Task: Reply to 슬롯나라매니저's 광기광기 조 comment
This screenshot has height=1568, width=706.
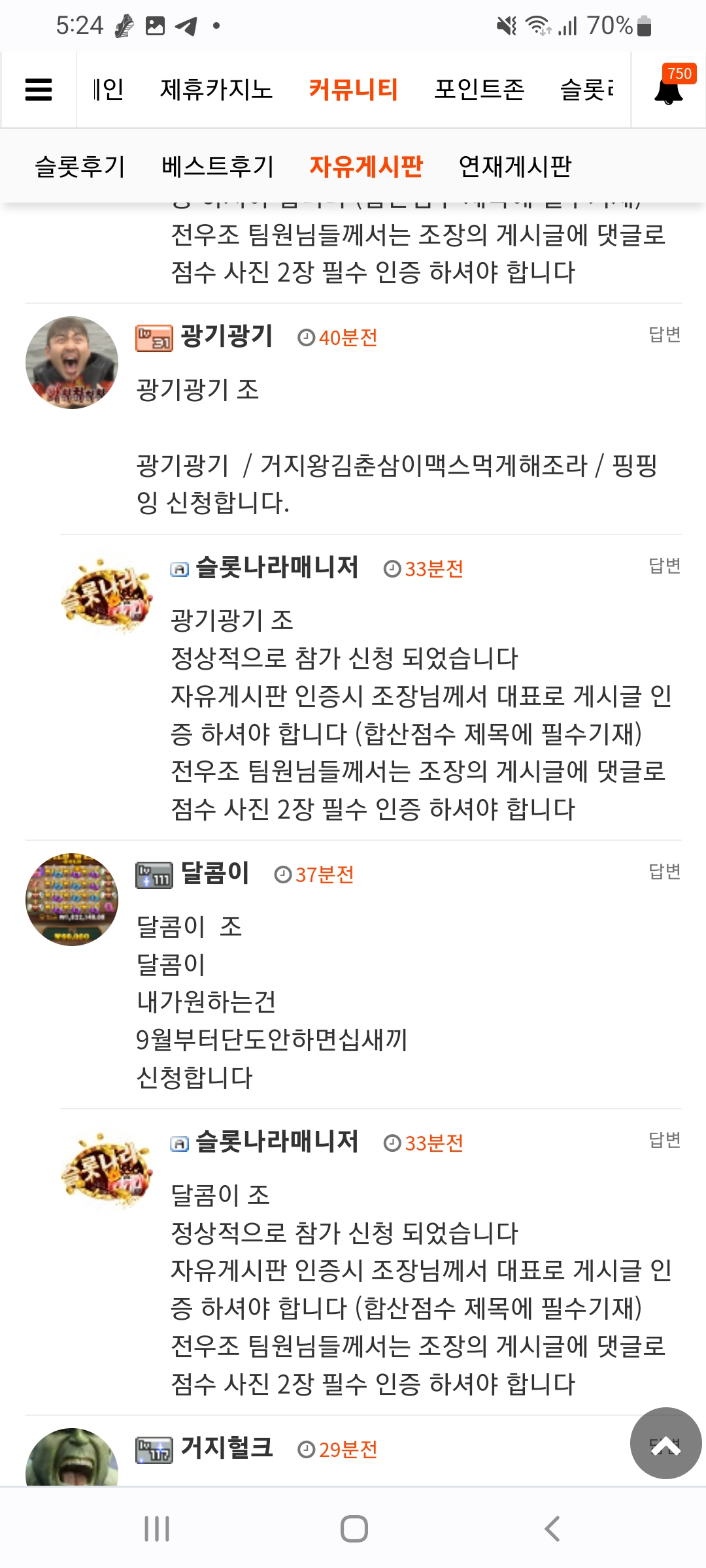Action: (664, 566)
